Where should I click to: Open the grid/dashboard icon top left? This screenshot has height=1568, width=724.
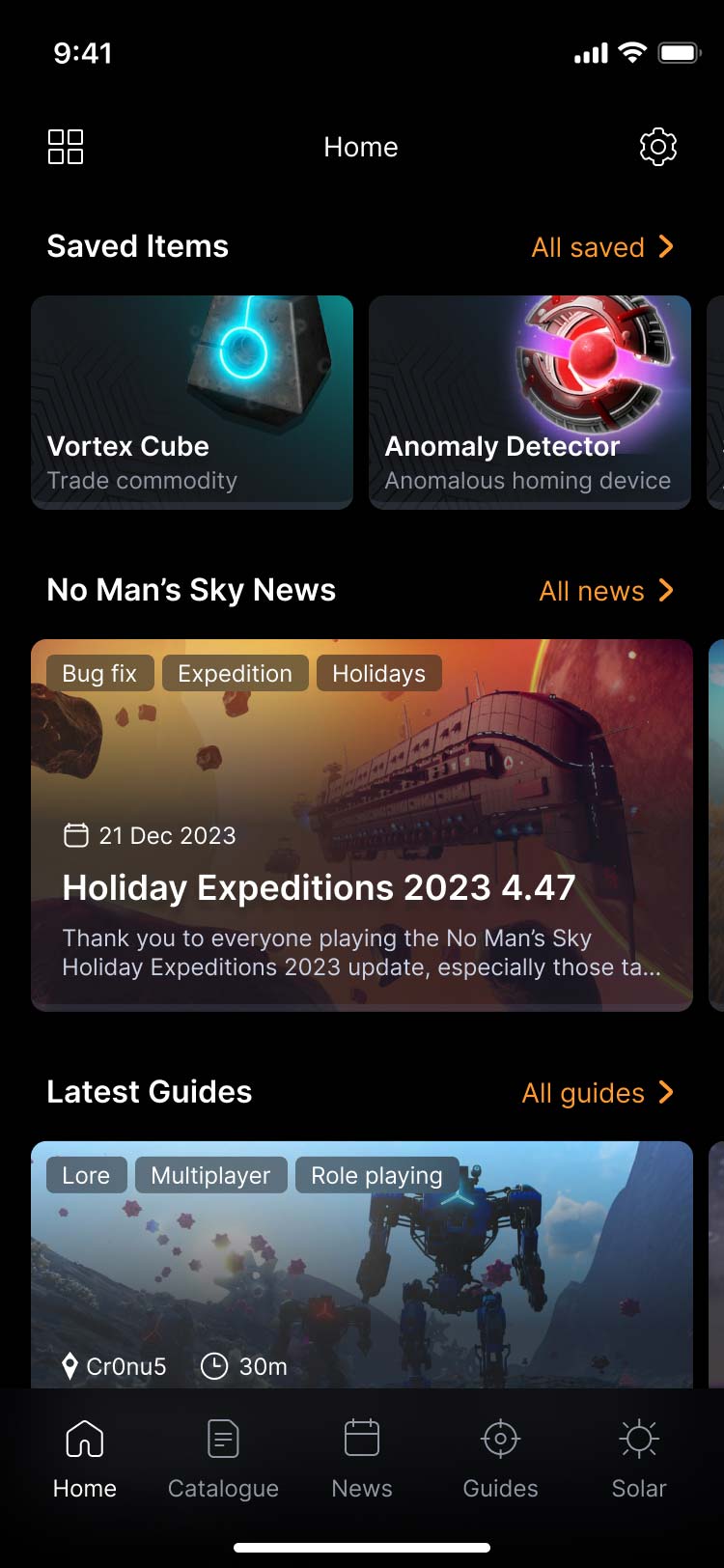[x=66, y=147]
